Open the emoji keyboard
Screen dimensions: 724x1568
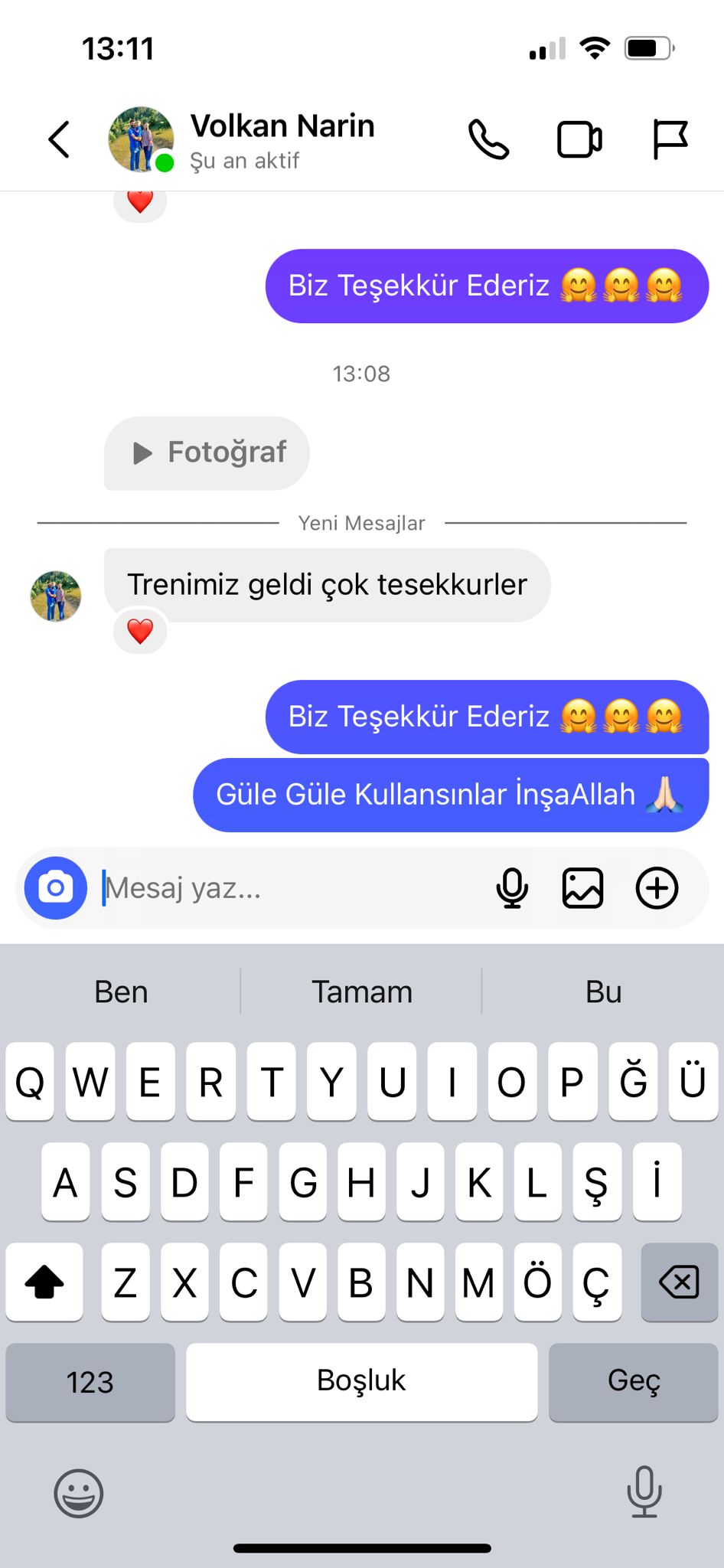(78, 1493)
